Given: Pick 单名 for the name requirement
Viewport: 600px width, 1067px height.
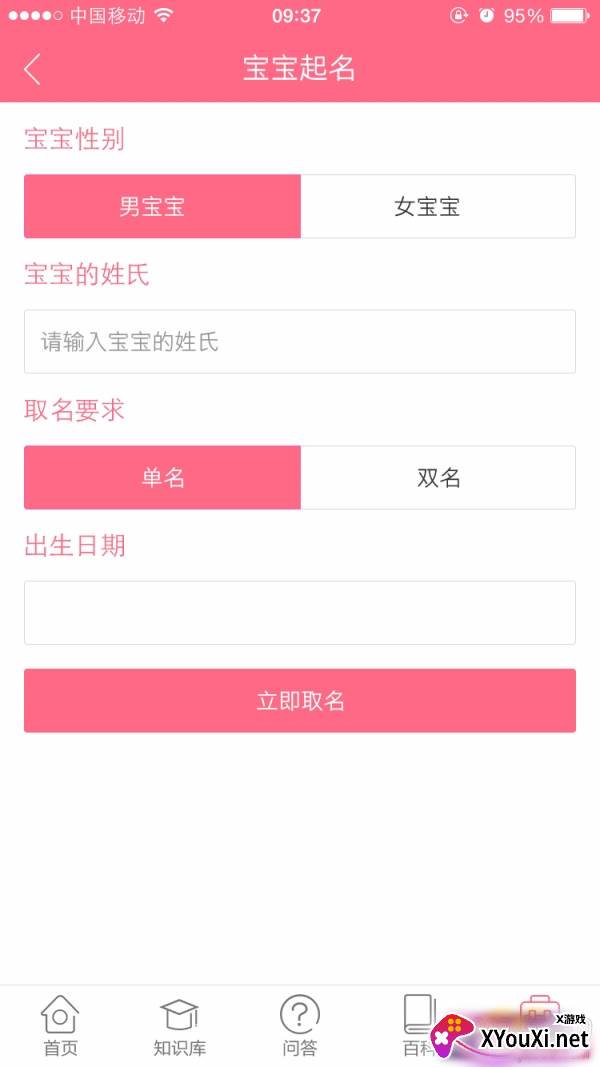Looking at the screenshot, I should click(x=162, y=478).
